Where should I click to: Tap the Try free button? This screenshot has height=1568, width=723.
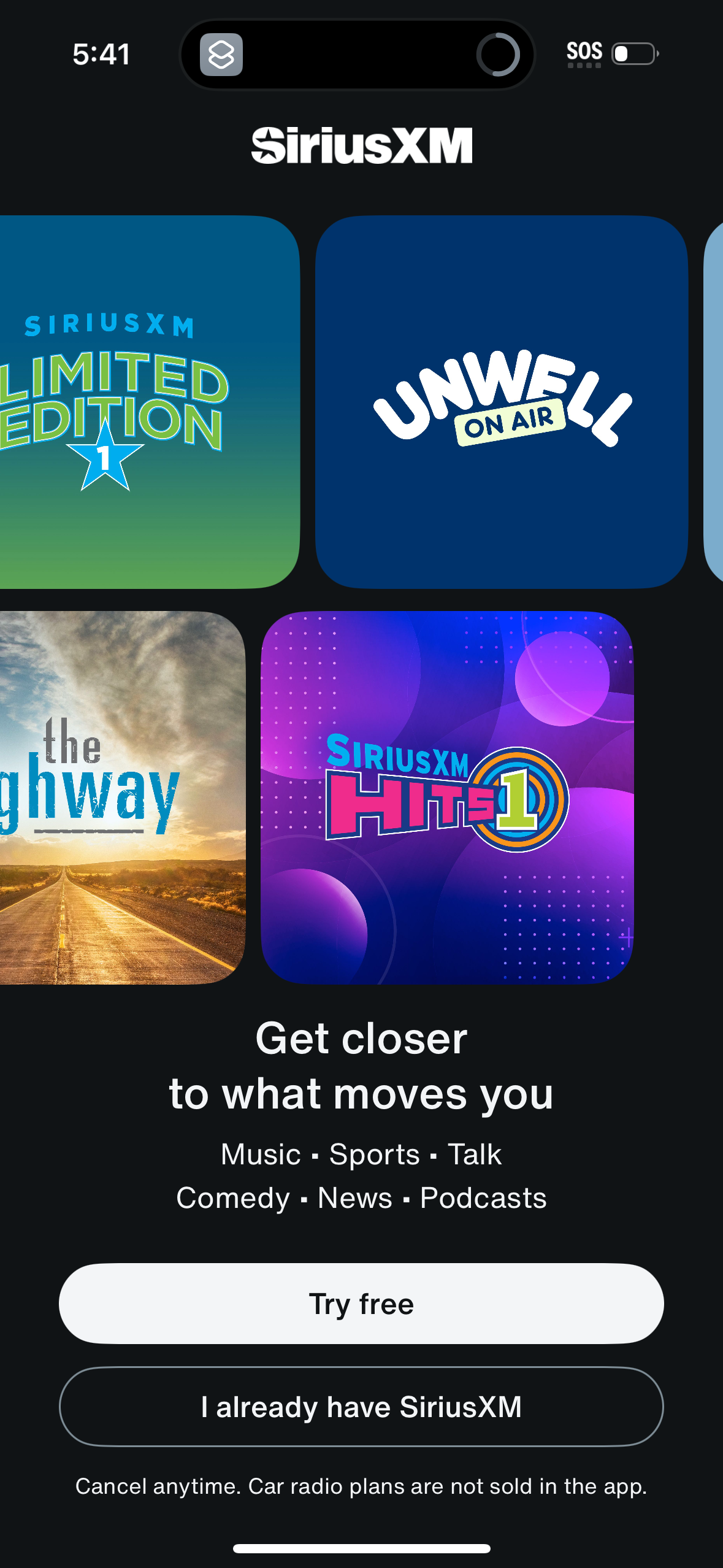pyautogui.click(x=361, y=1304)
